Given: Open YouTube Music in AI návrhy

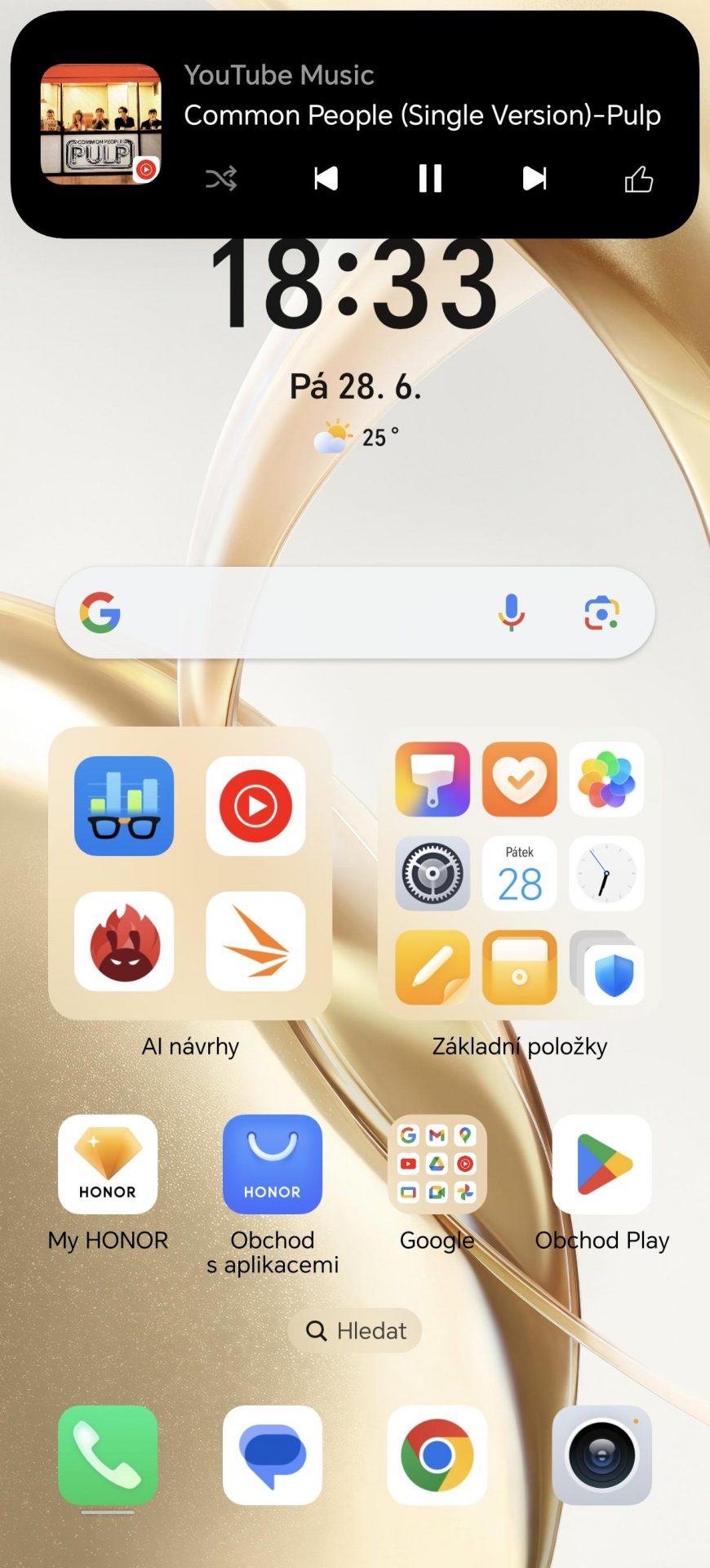Looking at the screenshot, I should click(x=255, y=805).
